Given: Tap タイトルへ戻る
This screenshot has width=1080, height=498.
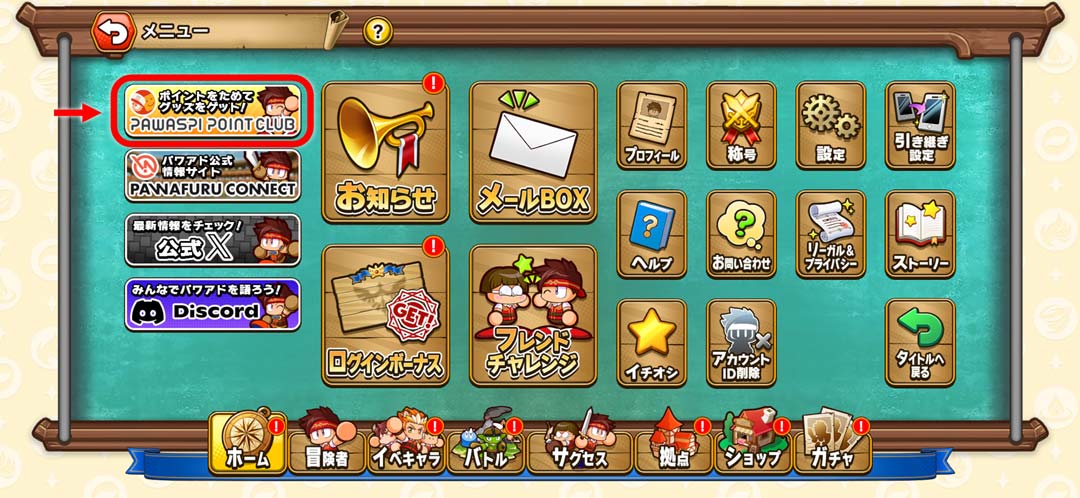Looking at the screenshot, I should click(920, 343).
